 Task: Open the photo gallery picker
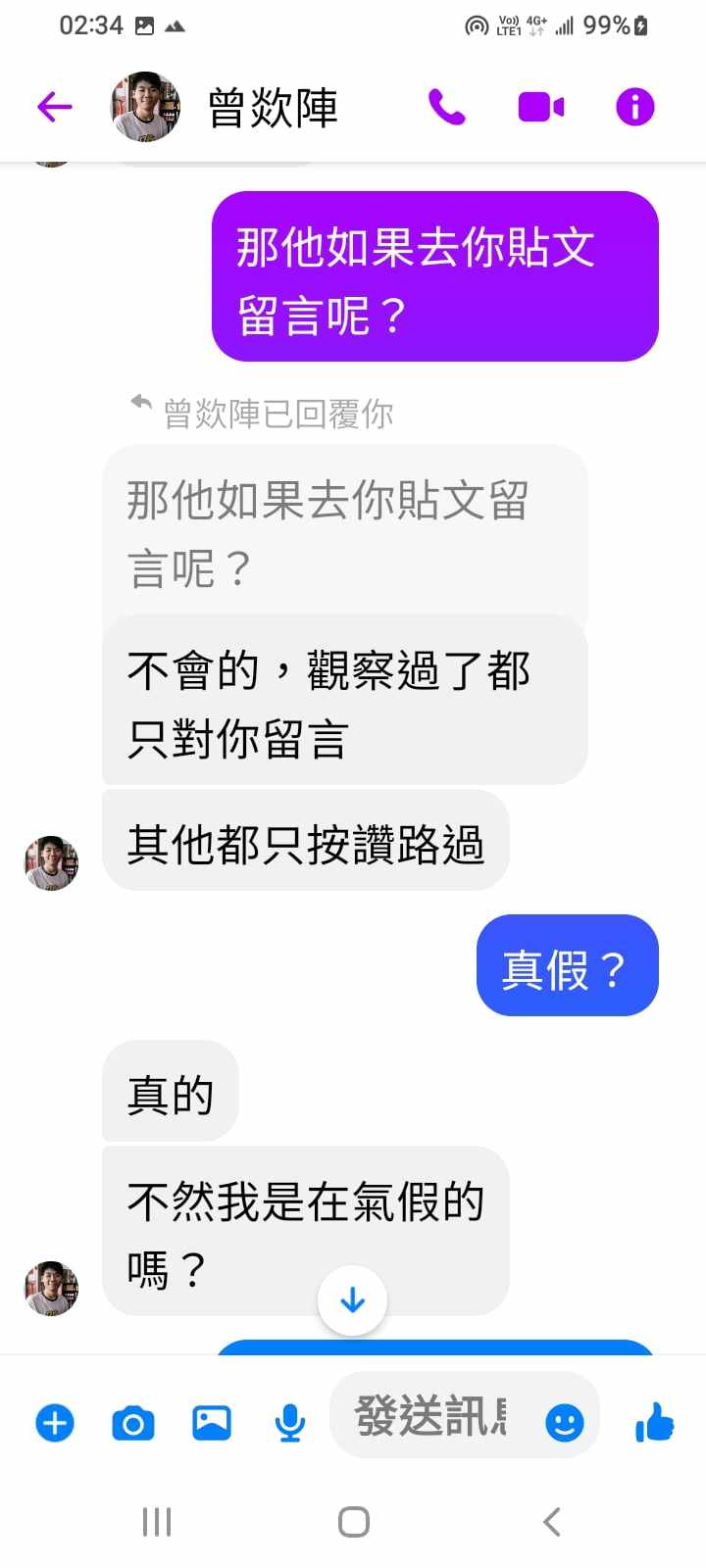(212, 1422)
